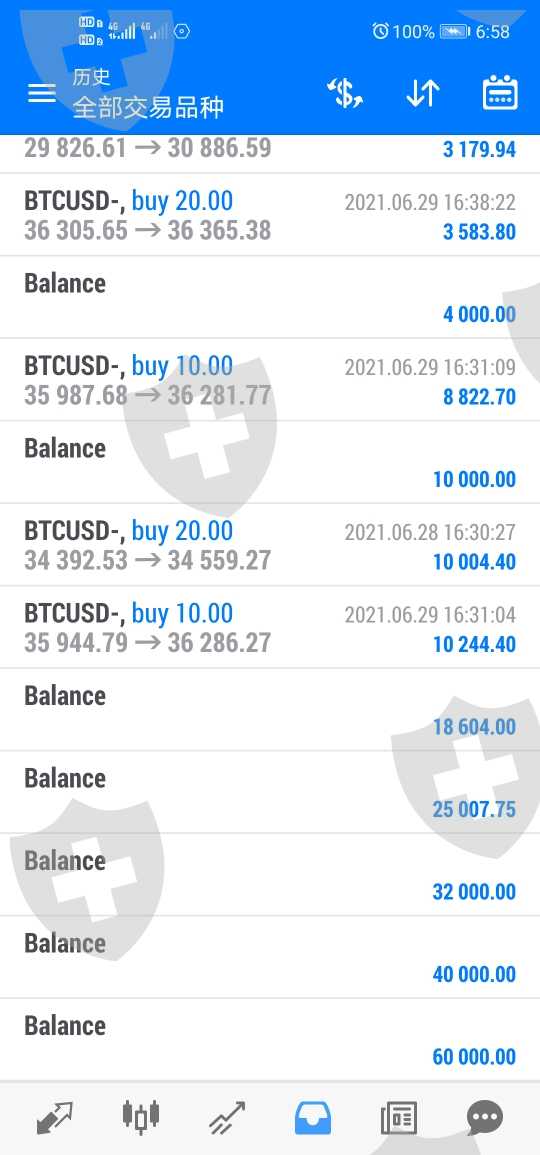
Task: Go to the Trade tab
Action: click(x=227, y=1117)
